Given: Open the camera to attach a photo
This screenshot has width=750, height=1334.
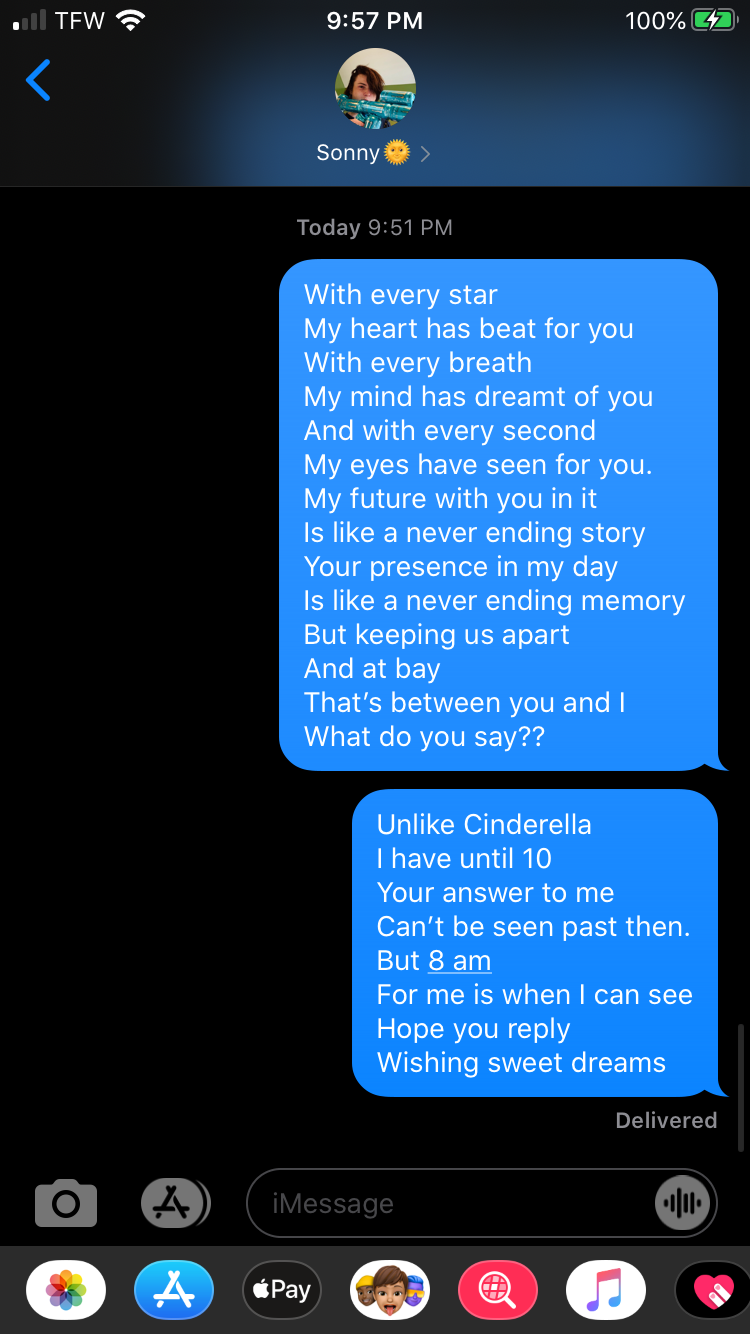Looking at the screenshot, I should click(66, 1203).
